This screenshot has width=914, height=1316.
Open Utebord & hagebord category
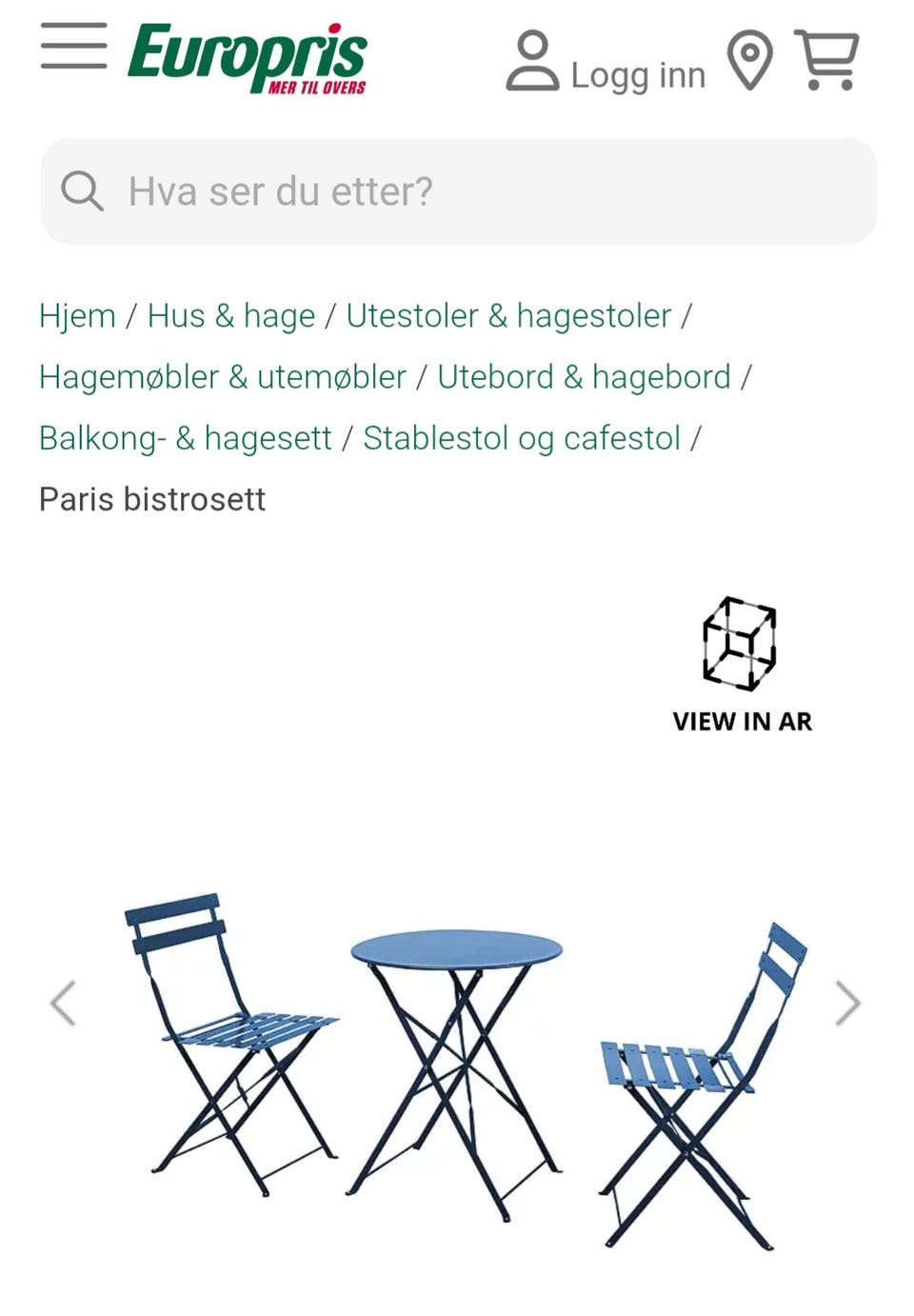pyautogui.click(x=583, y=377)
